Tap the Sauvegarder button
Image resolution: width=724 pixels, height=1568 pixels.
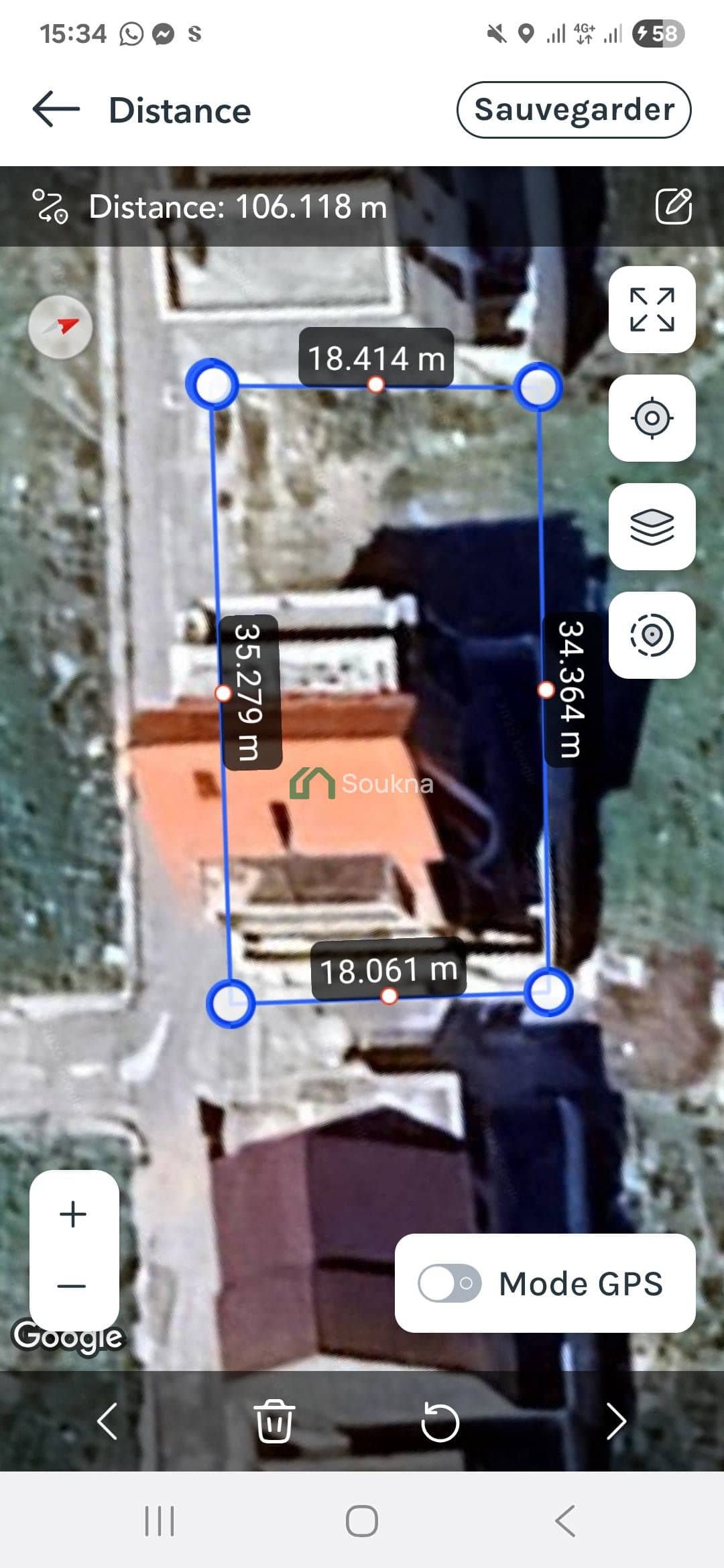[x=573, y=110]
